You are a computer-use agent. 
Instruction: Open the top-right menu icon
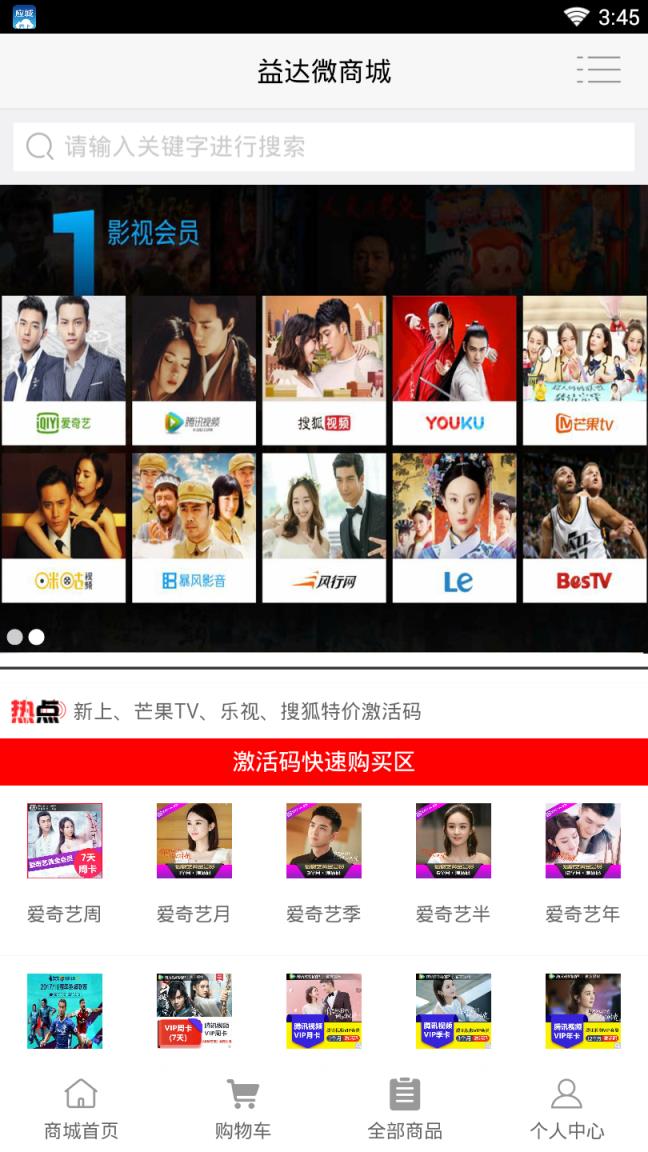pos(598,70)
